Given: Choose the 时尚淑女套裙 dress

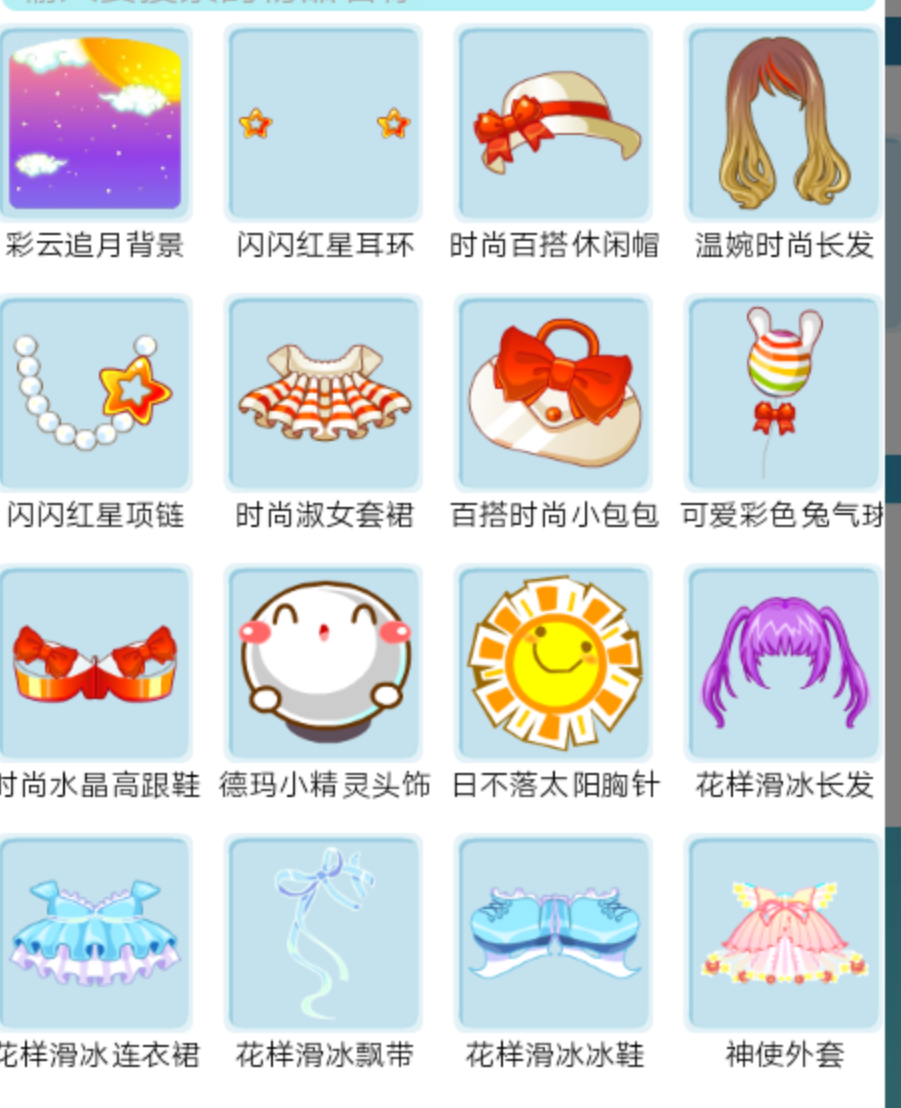Looking at the screenshot, I should [324, 393].
